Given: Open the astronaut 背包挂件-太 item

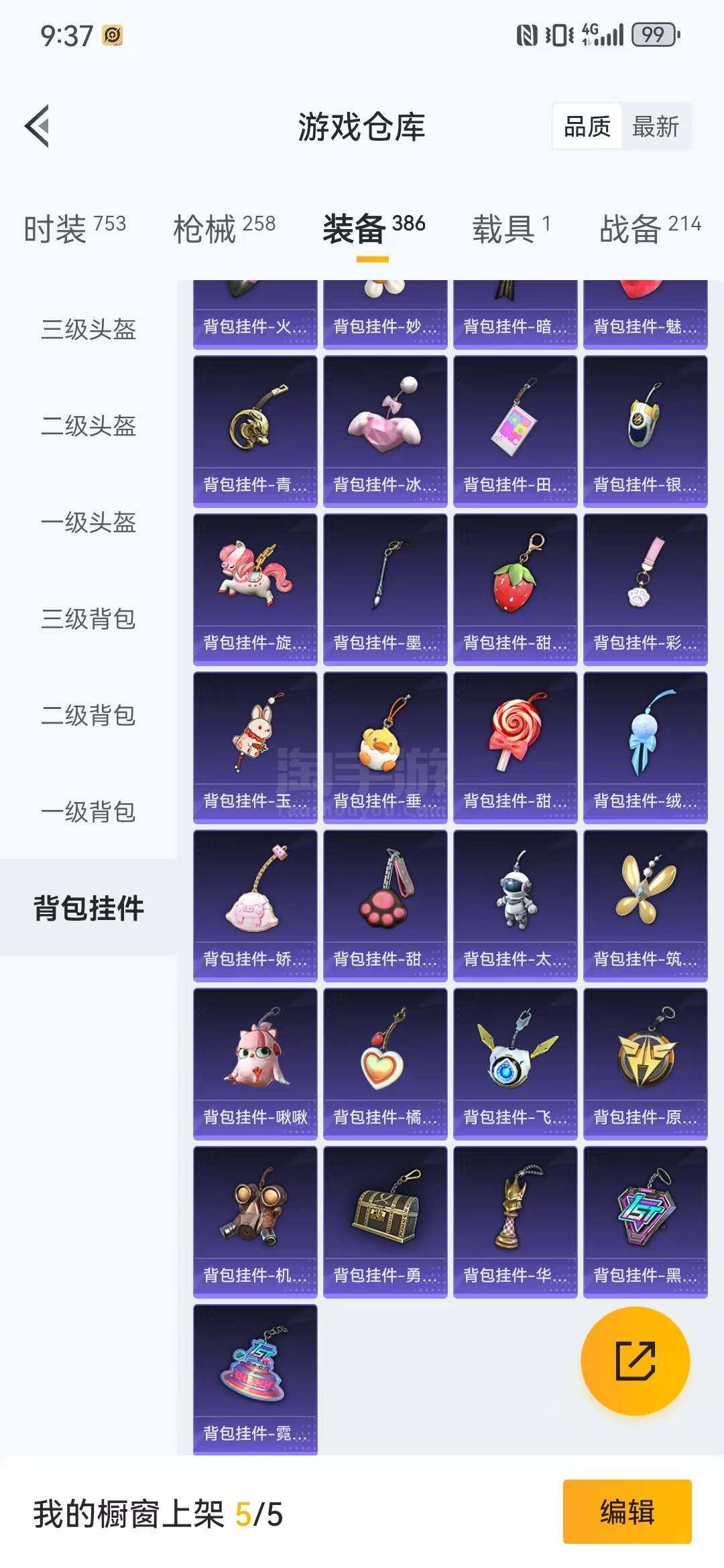Looking at the screenshot, I should click(516, 905).
